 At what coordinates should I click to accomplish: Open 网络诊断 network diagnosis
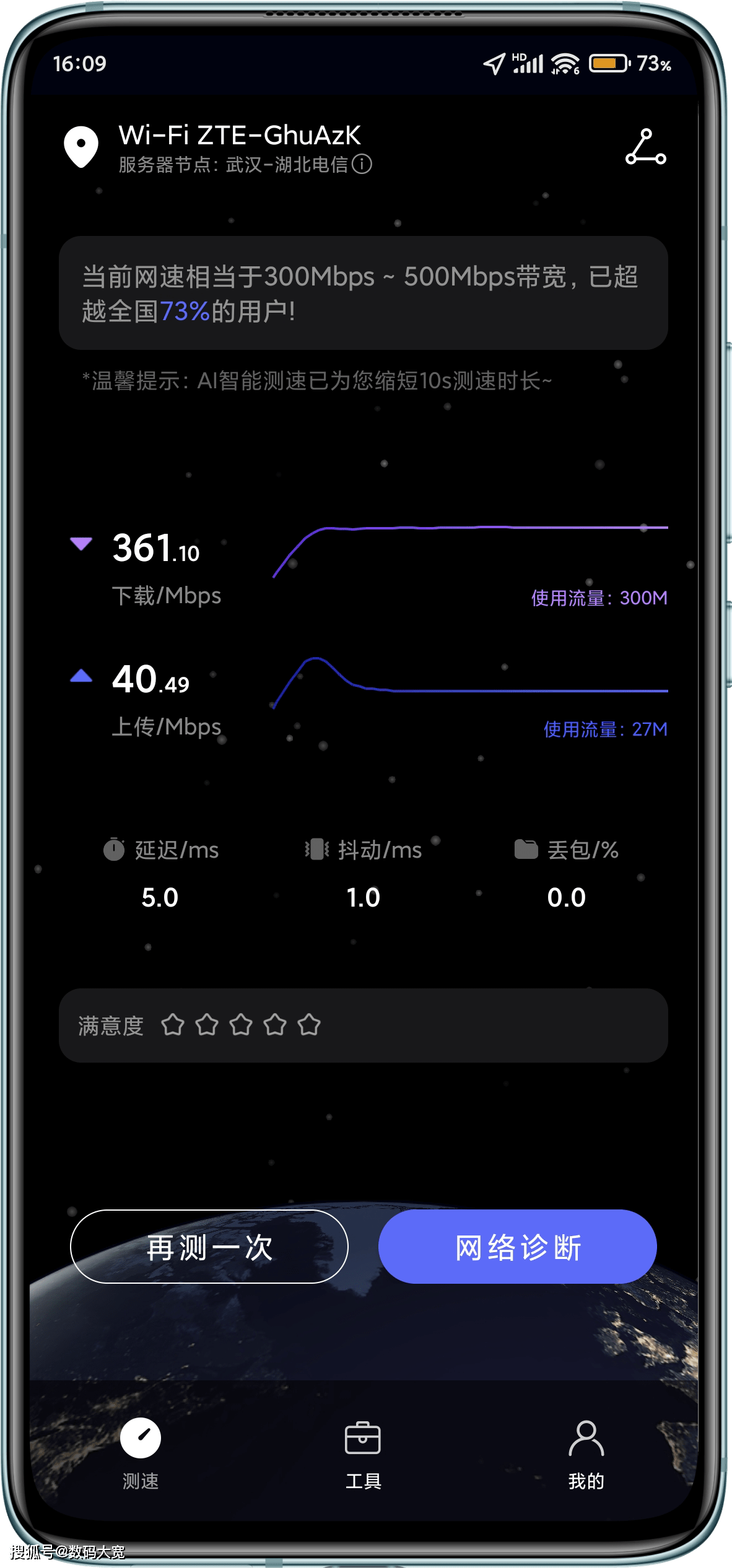click(x=518, y=1247)
